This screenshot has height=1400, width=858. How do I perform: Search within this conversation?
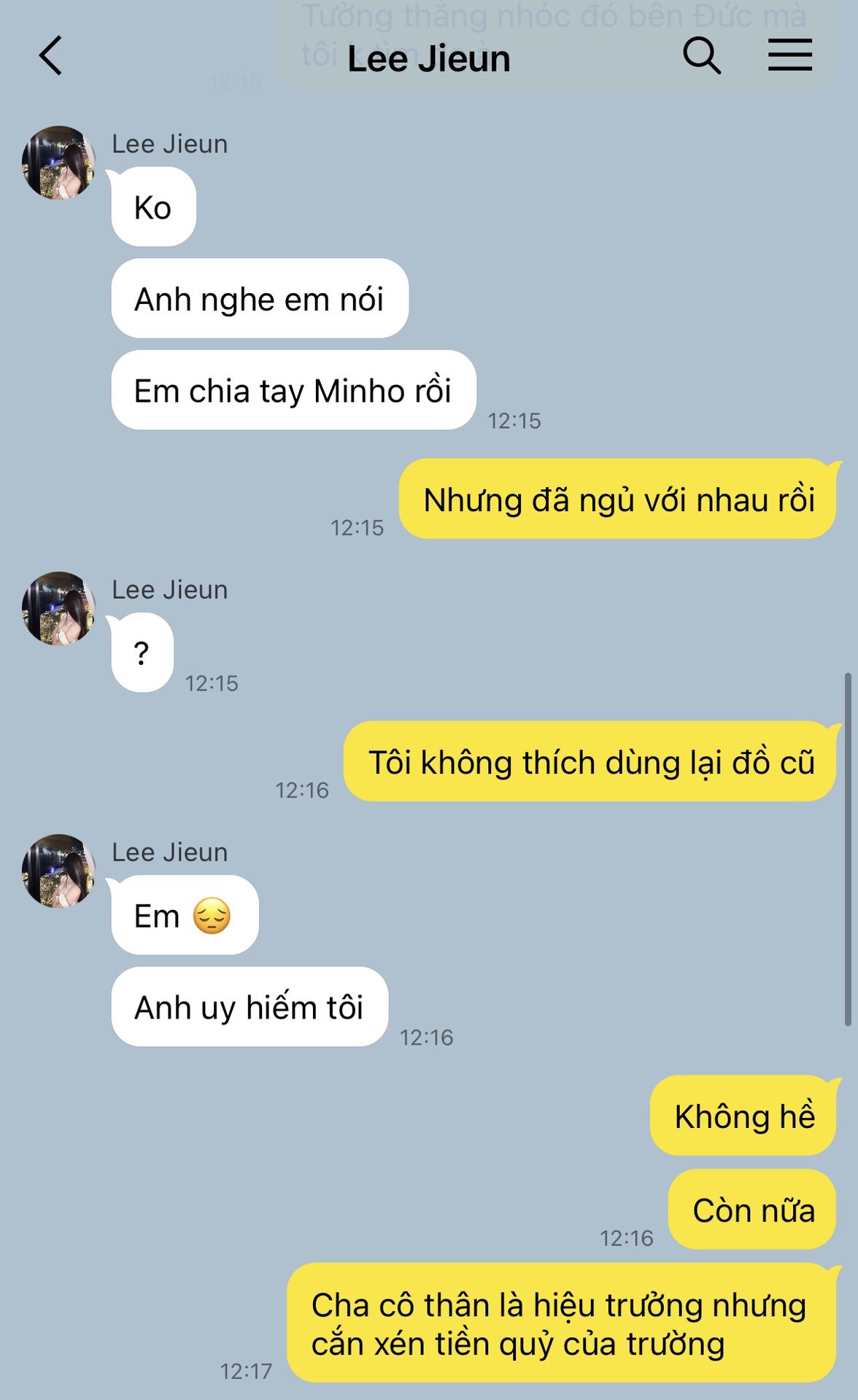(701, 56)
